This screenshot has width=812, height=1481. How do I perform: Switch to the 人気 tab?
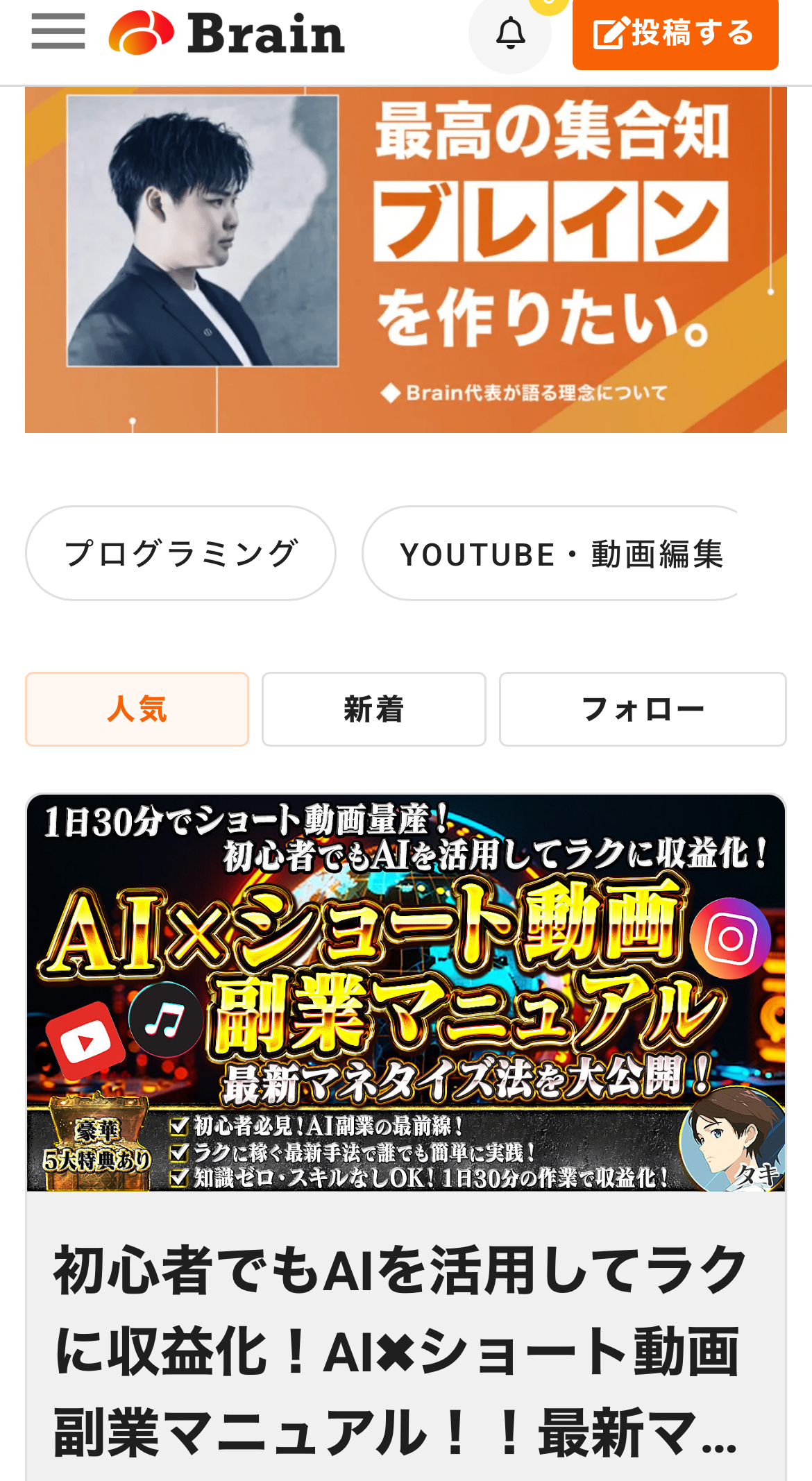click(137, 709)
